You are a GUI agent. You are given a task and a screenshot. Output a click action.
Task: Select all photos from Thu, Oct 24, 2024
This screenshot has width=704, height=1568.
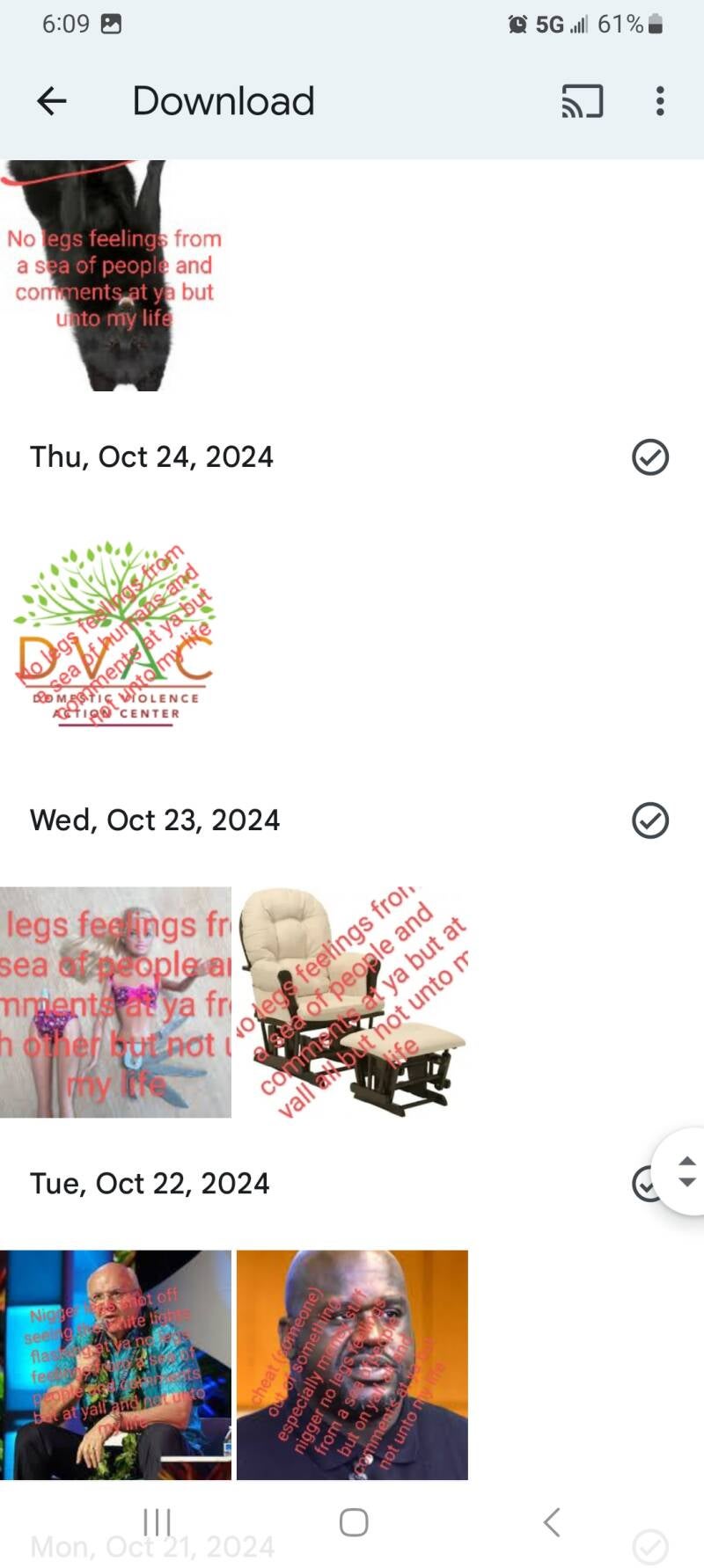pyautogui.click(x=650, y=457)
